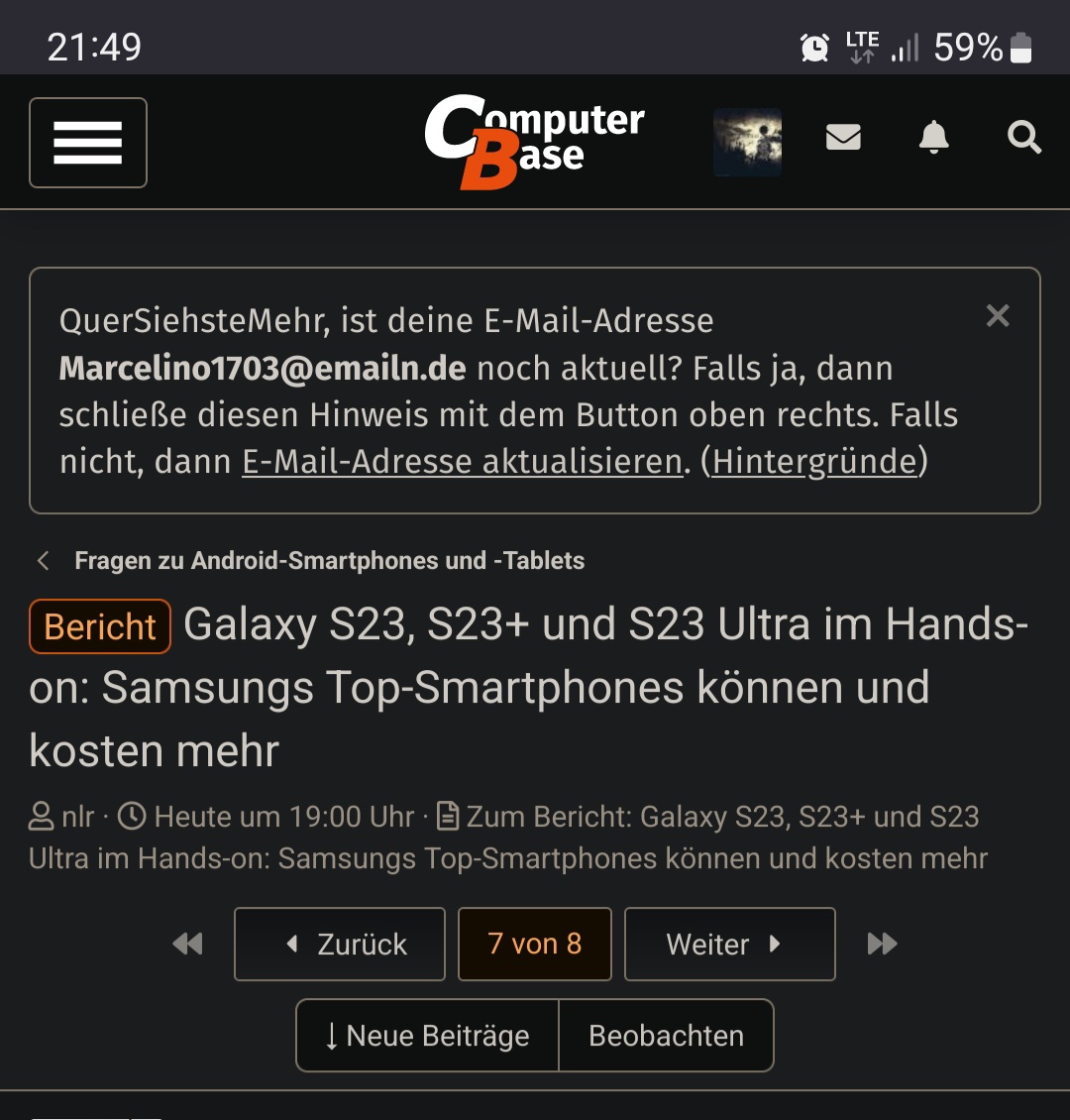This screenshot has height=1120, width=1070.
Task: Open the search magnifier
Action: tap(1023, 138)
